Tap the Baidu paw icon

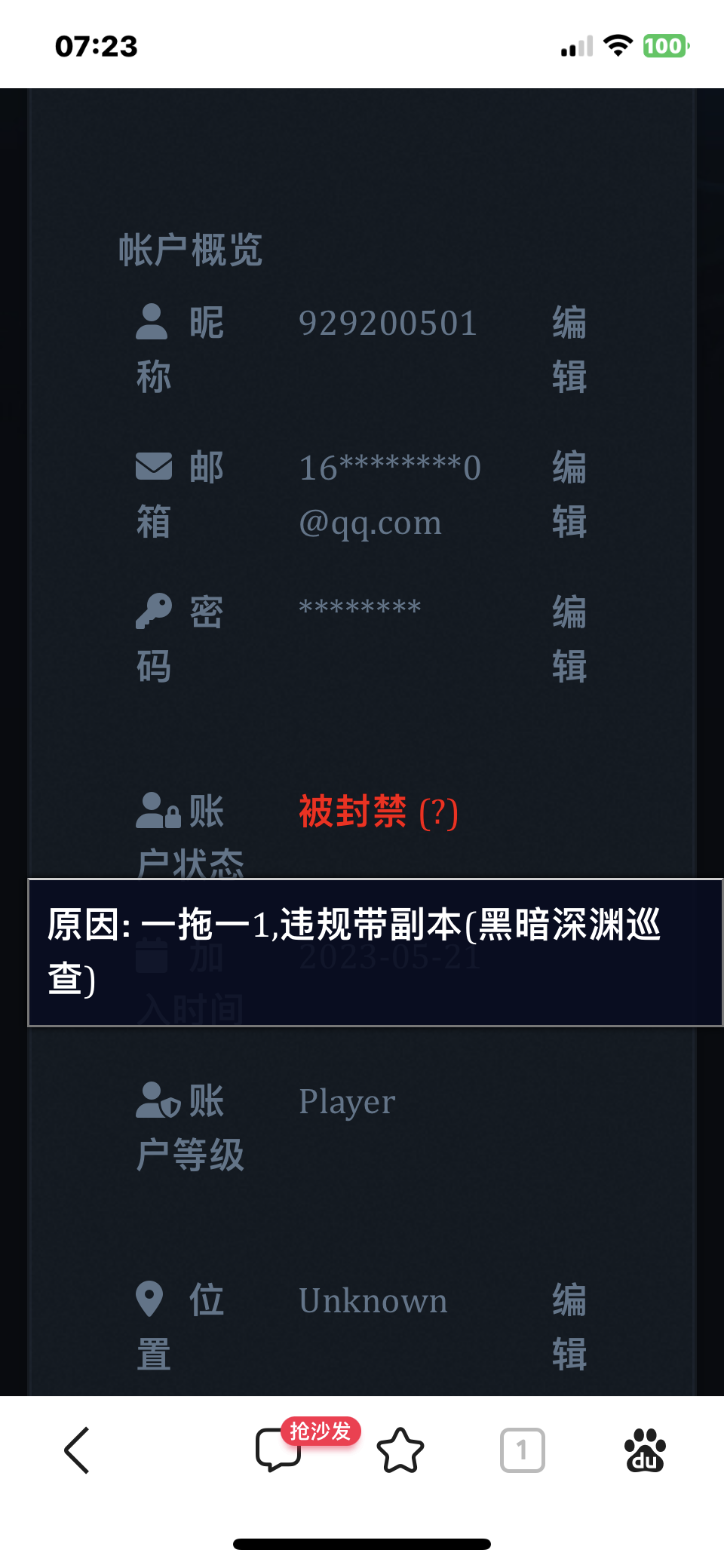(645, 1450)
